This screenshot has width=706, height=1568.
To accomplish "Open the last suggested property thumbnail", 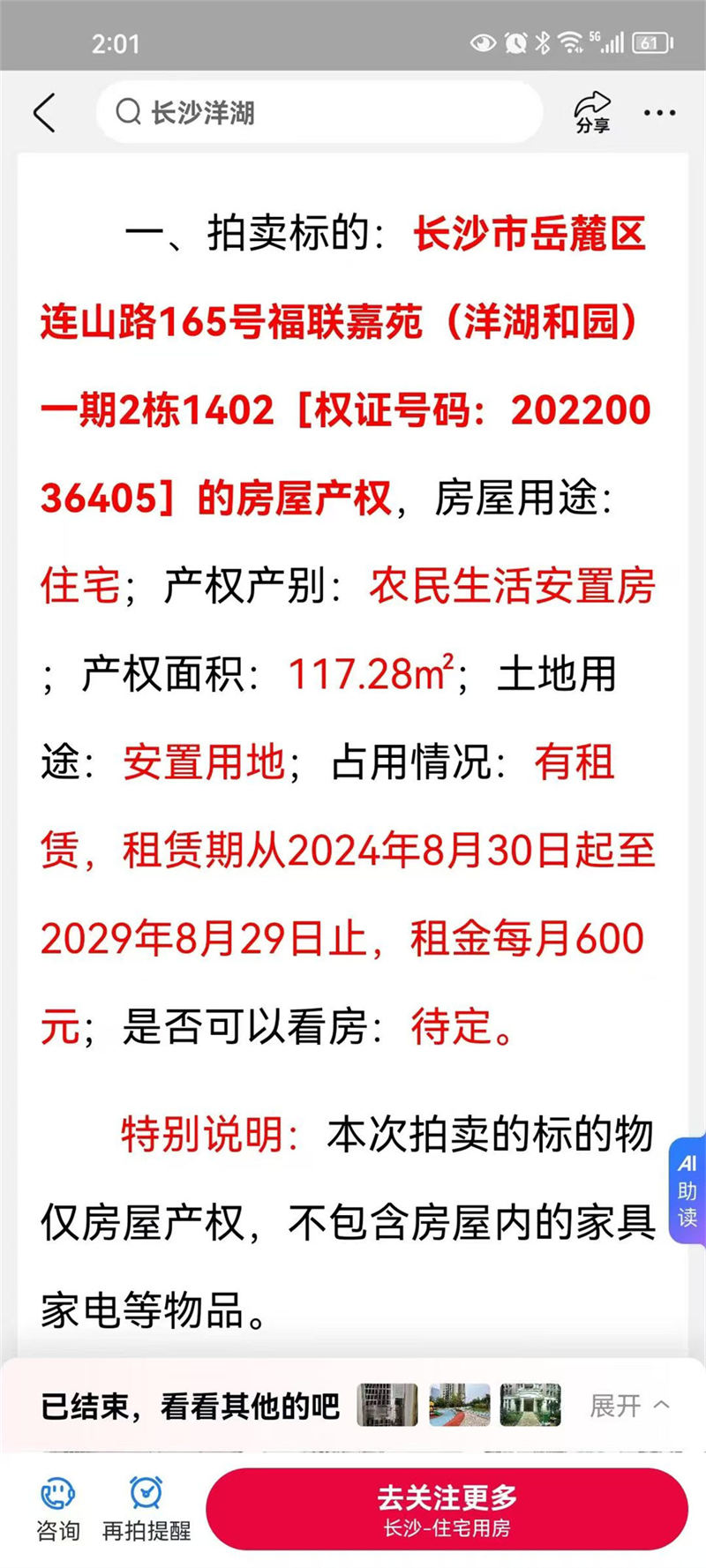I will 530,1405.
